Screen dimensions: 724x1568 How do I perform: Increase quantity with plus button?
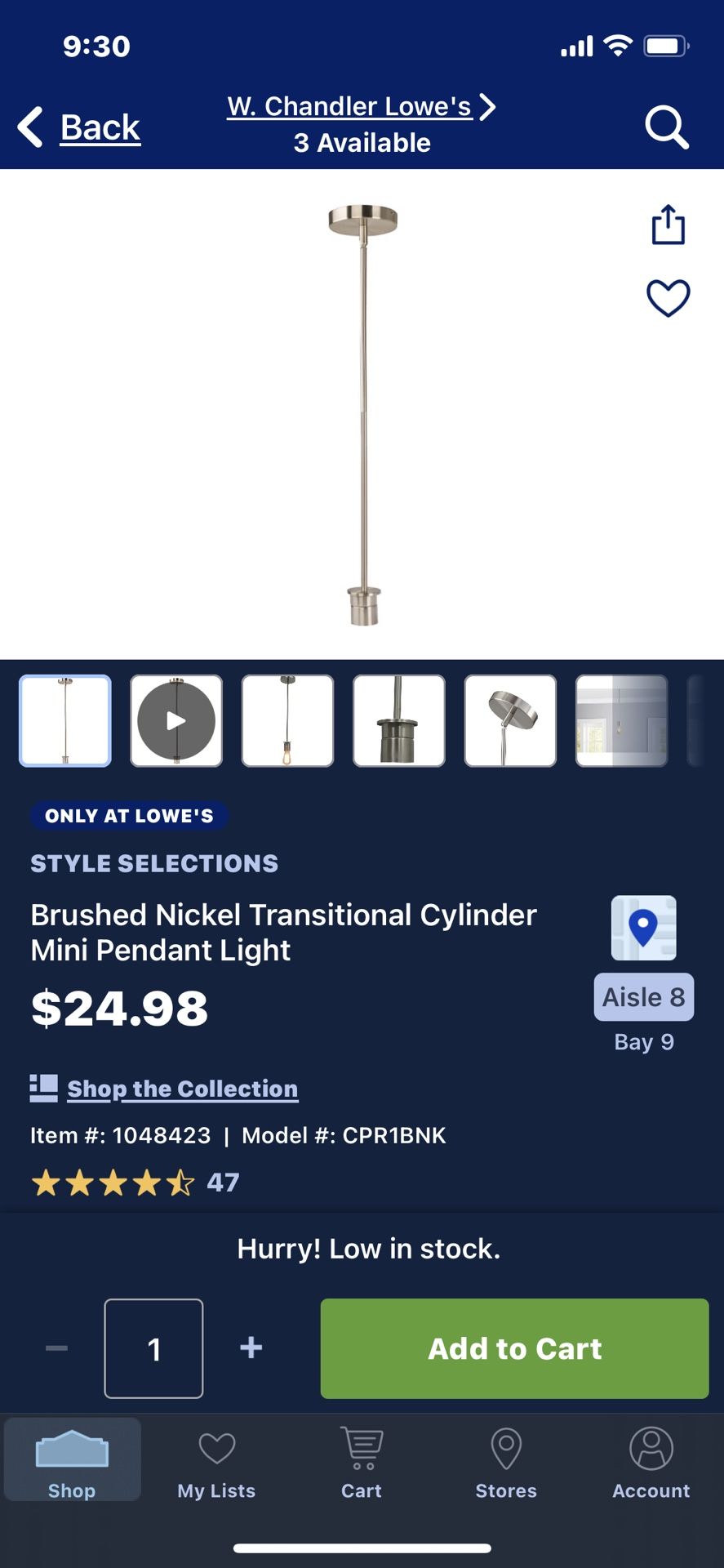(x=251, y=1347)
